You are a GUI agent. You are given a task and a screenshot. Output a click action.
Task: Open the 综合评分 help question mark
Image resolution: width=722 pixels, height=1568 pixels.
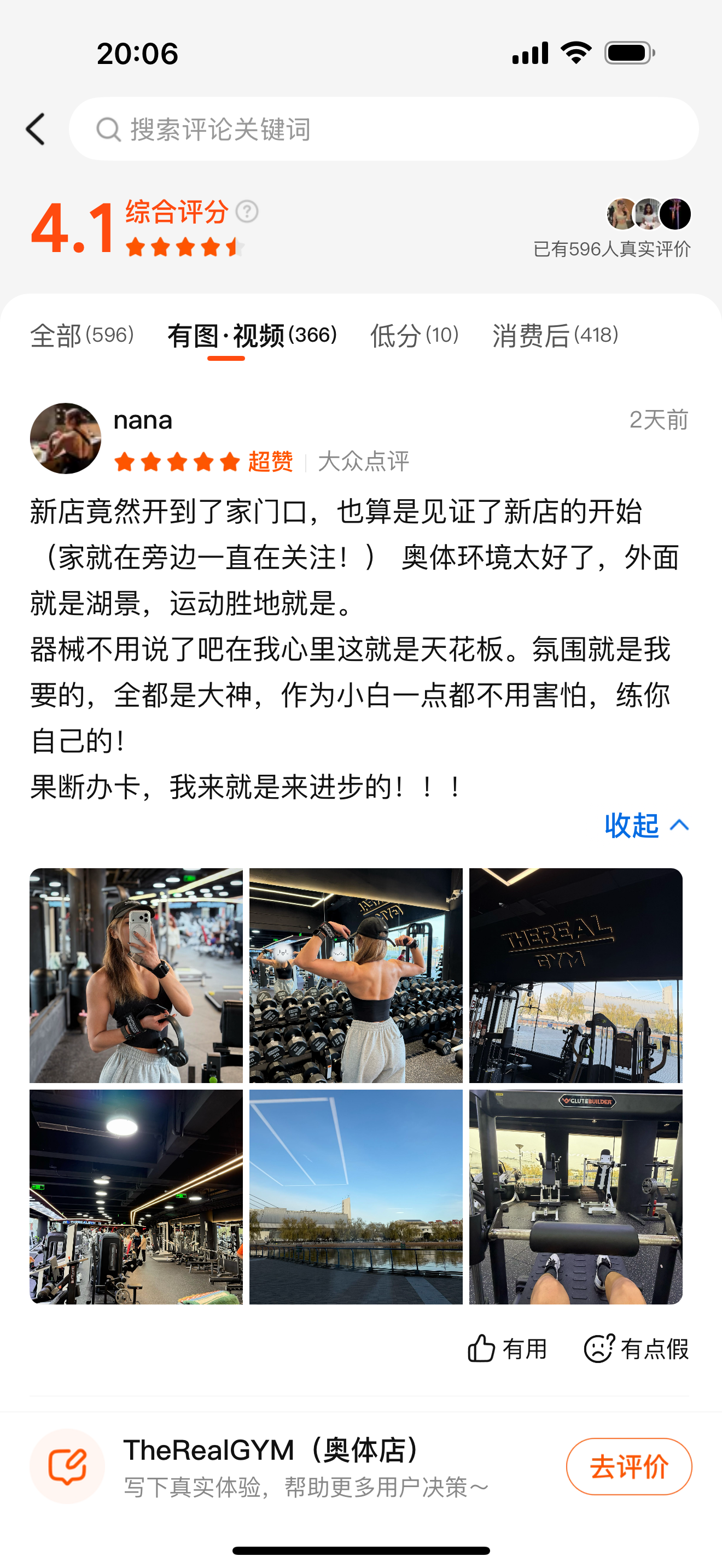(247, 212)
